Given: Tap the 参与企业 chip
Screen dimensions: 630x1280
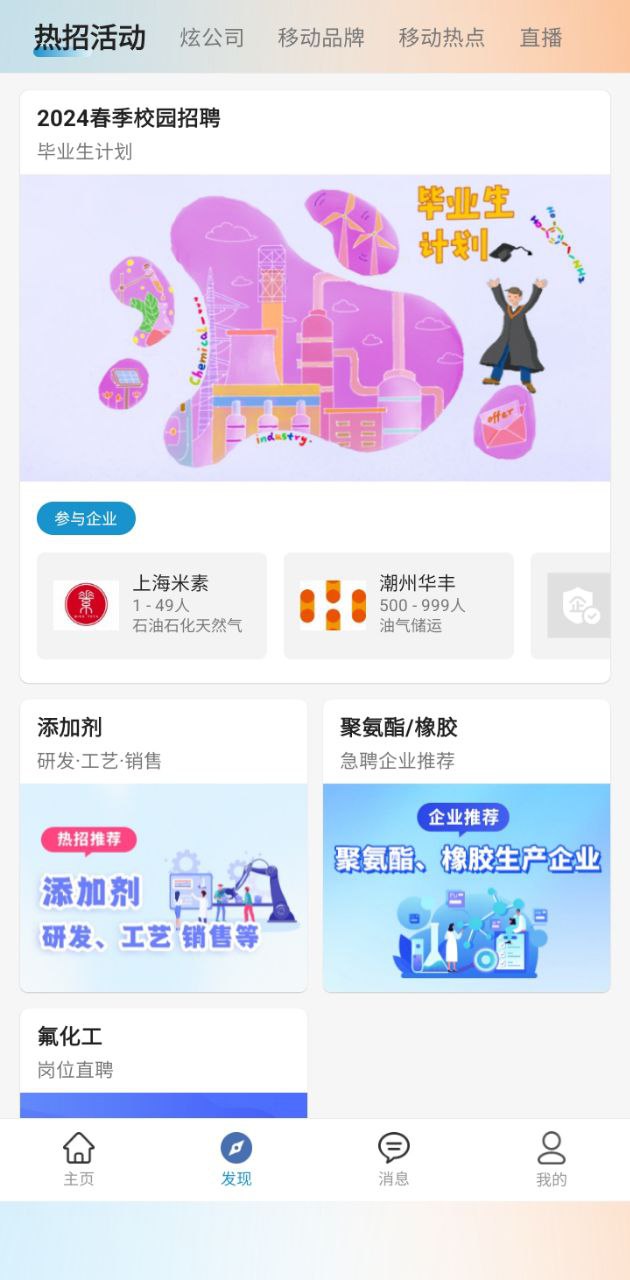Looking at the screenshot, I should click(x=86, y=519).
